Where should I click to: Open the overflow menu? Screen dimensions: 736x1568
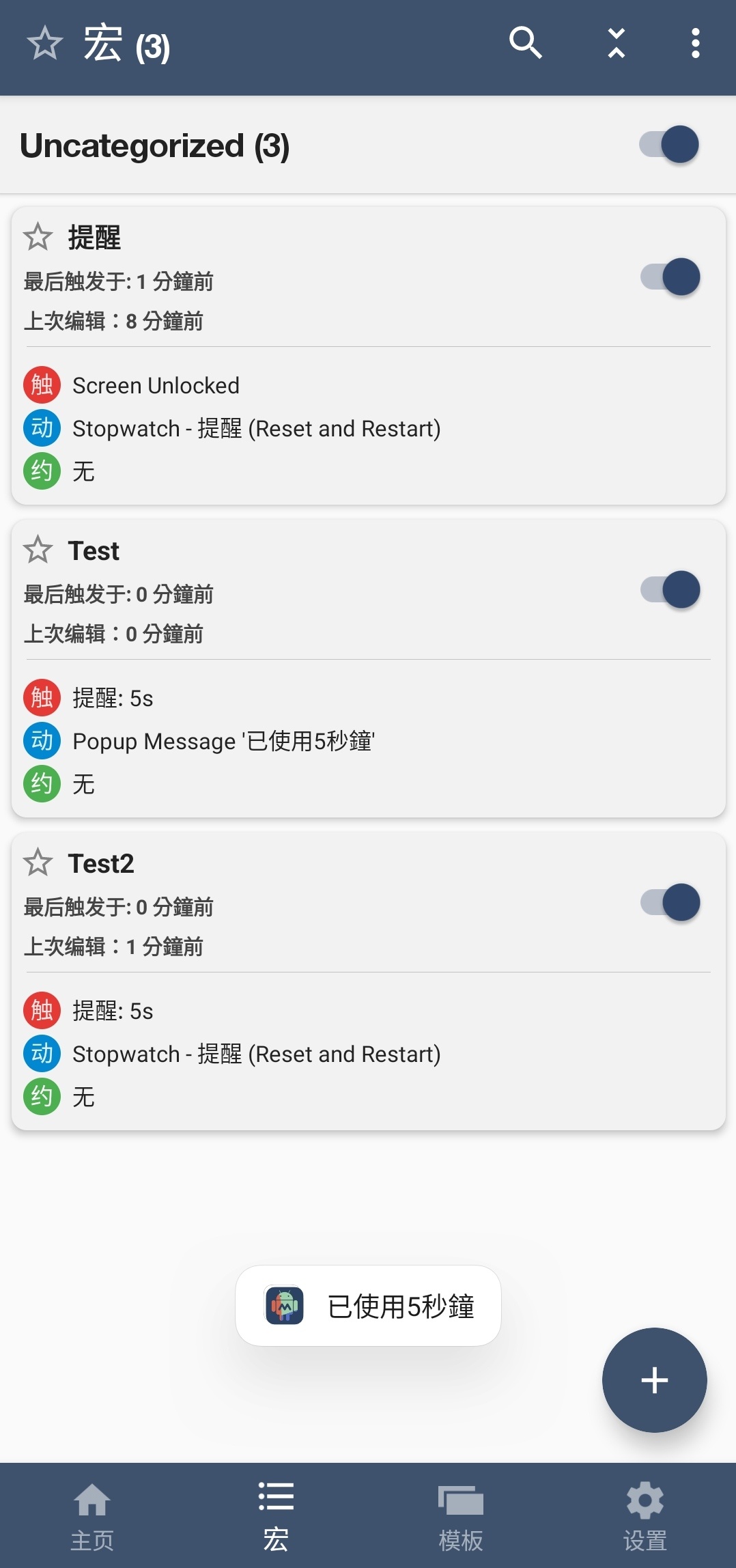(x=695, y=44)
